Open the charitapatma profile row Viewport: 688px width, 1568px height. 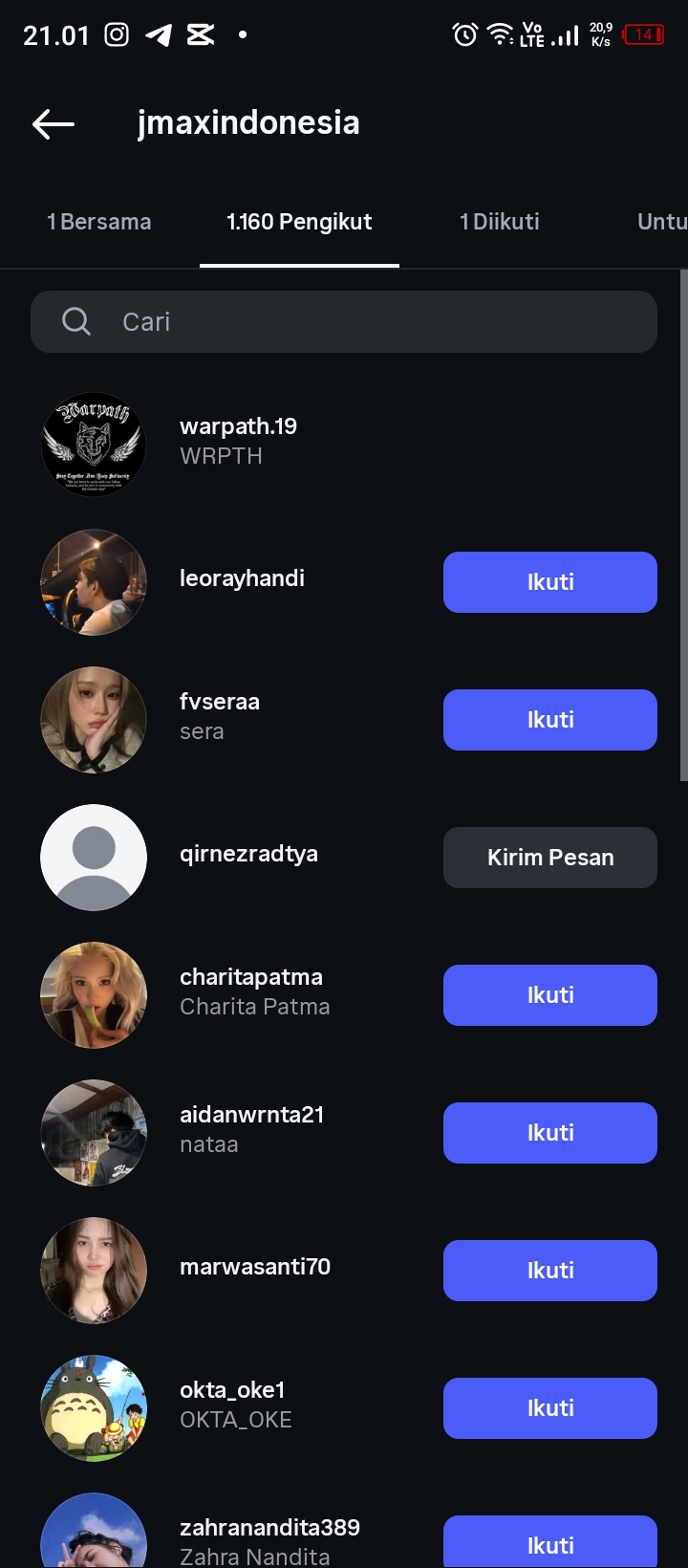(x=253, y=991)
